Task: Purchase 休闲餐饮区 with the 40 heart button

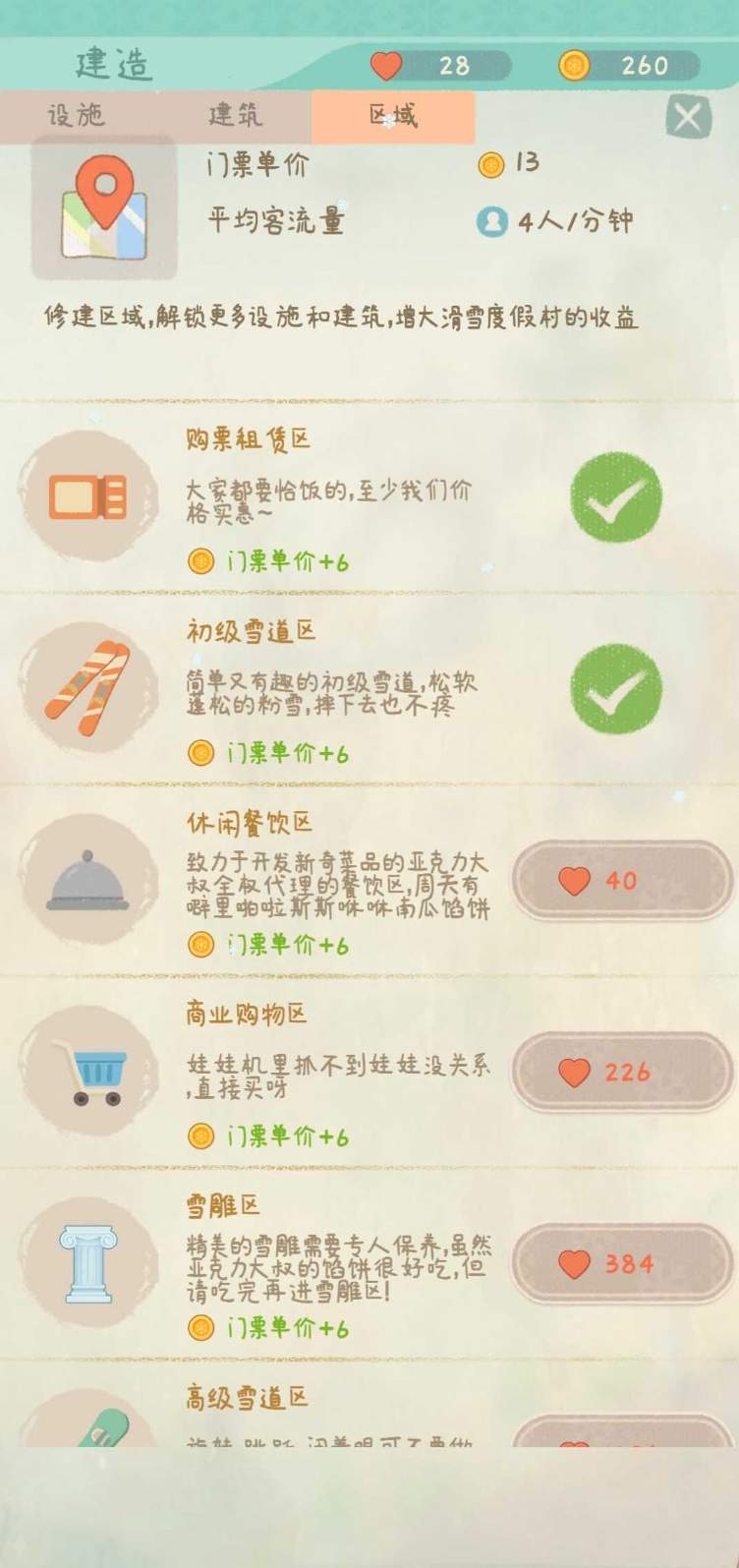Action: (x=622, y=880)
